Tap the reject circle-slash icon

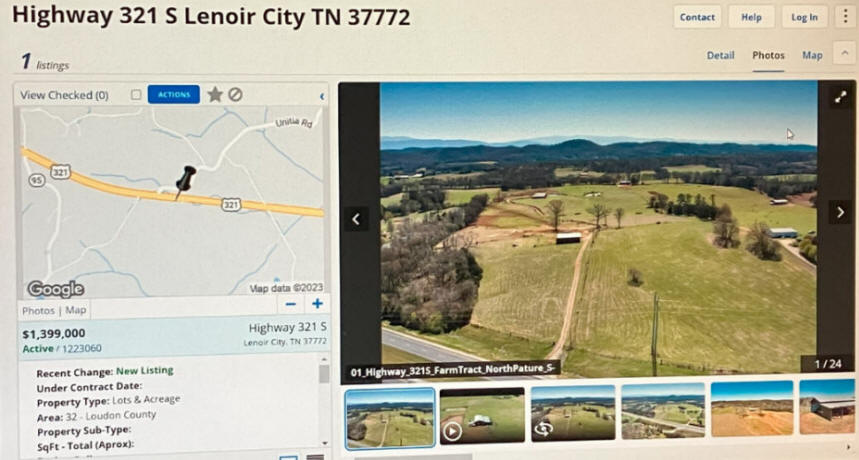235,95
